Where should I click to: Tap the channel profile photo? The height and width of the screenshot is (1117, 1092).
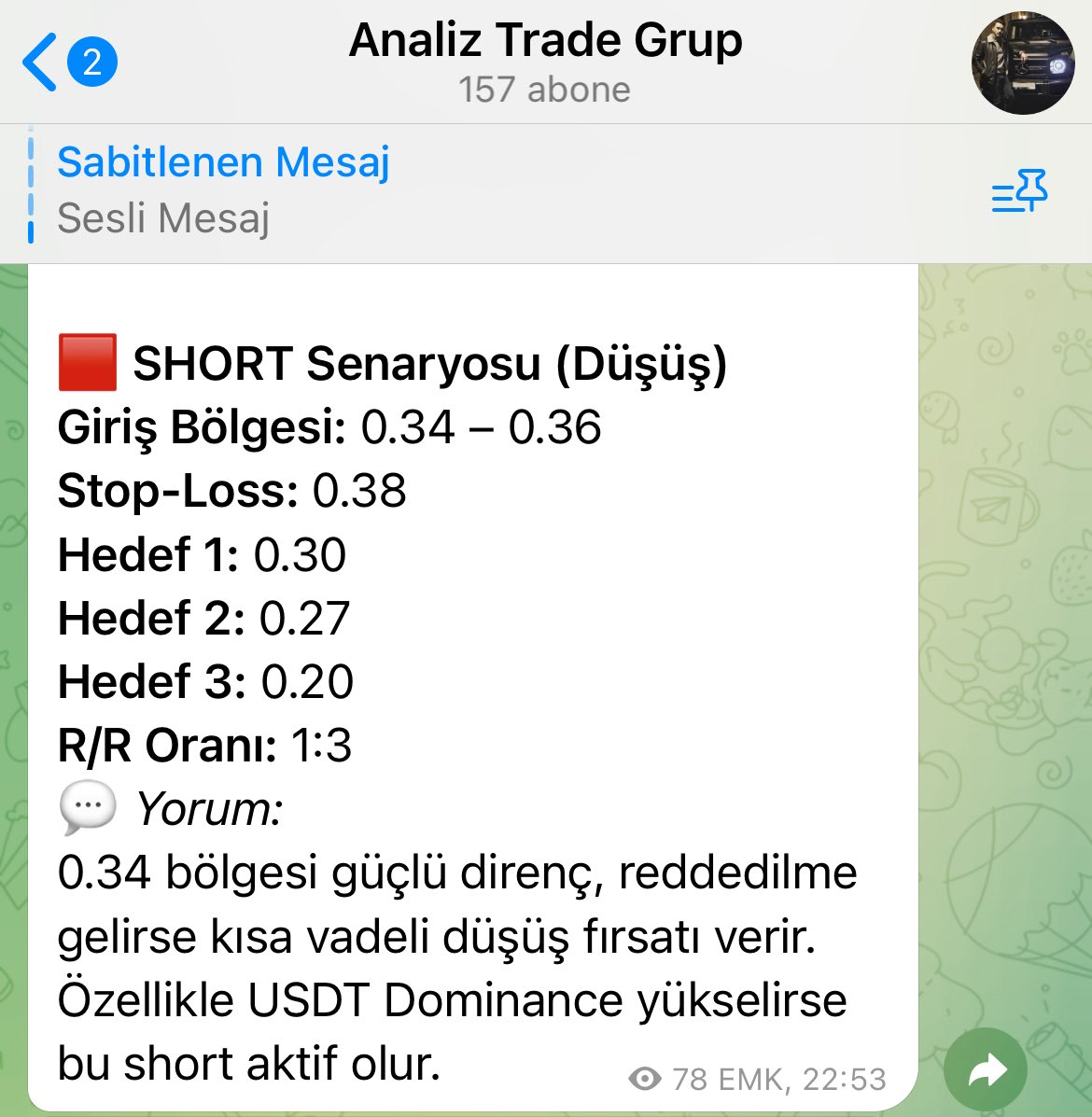pos(1023,63)
